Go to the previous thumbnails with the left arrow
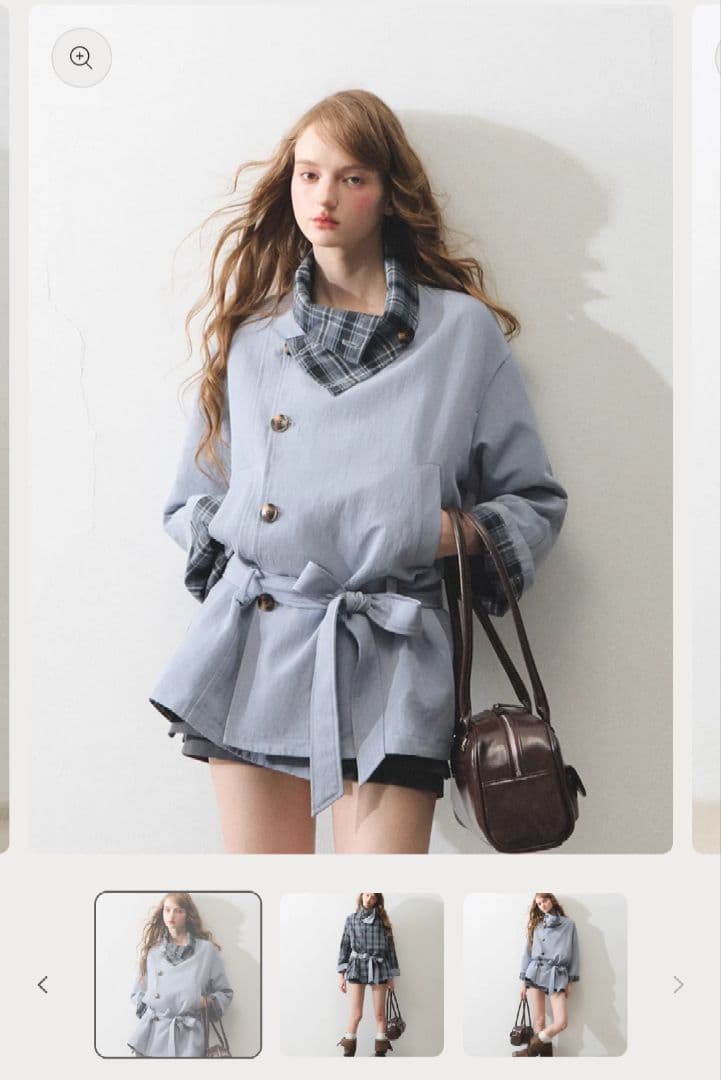 [x=43, y=985]
